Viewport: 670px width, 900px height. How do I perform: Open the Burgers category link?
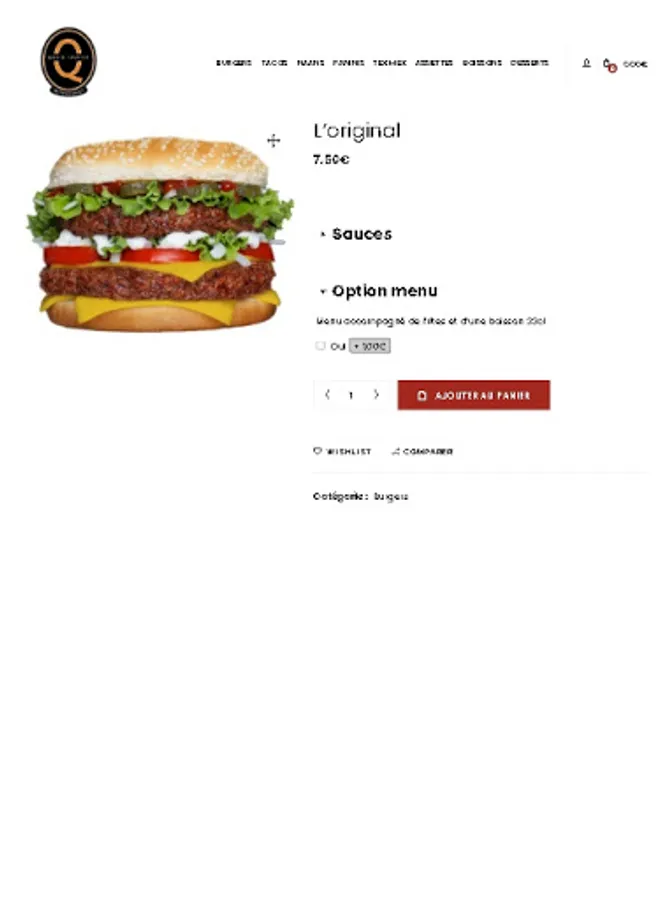tap(391, 496)
